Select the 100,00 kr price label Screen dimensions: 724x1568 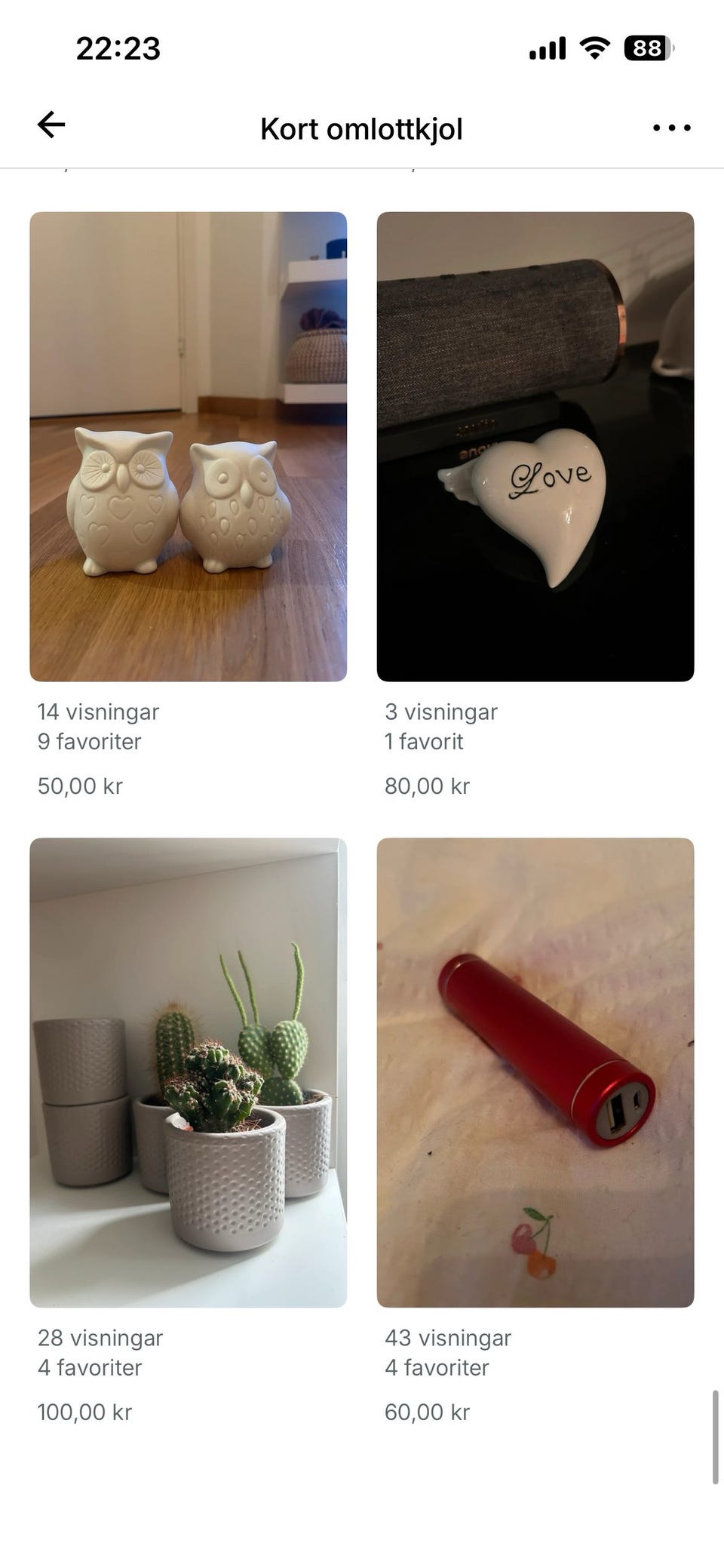click(x=85, y=1412)
